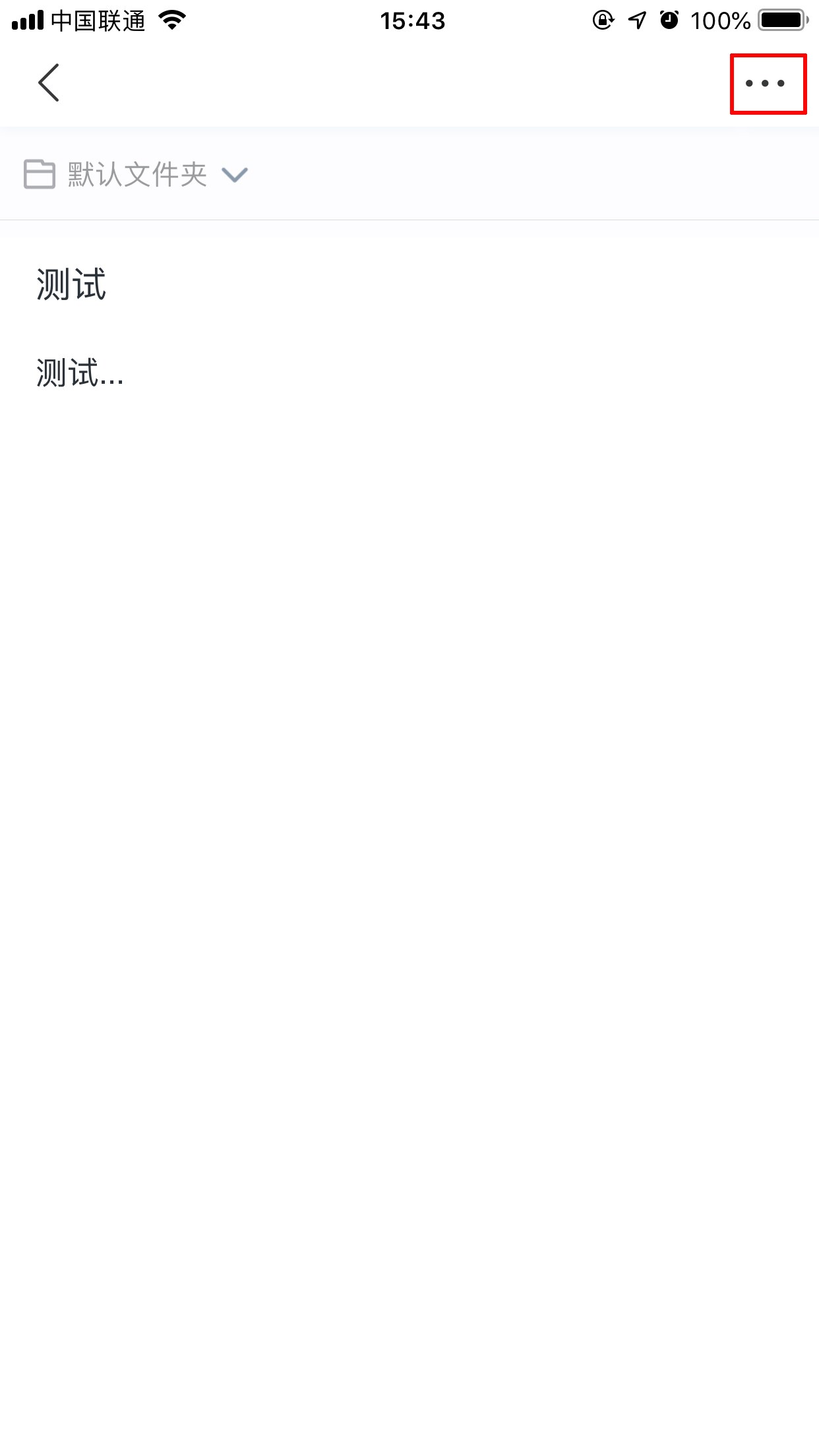819x1456 pixels.
Task: Open the three-dot overflow menu
Action: pos(766,84)
